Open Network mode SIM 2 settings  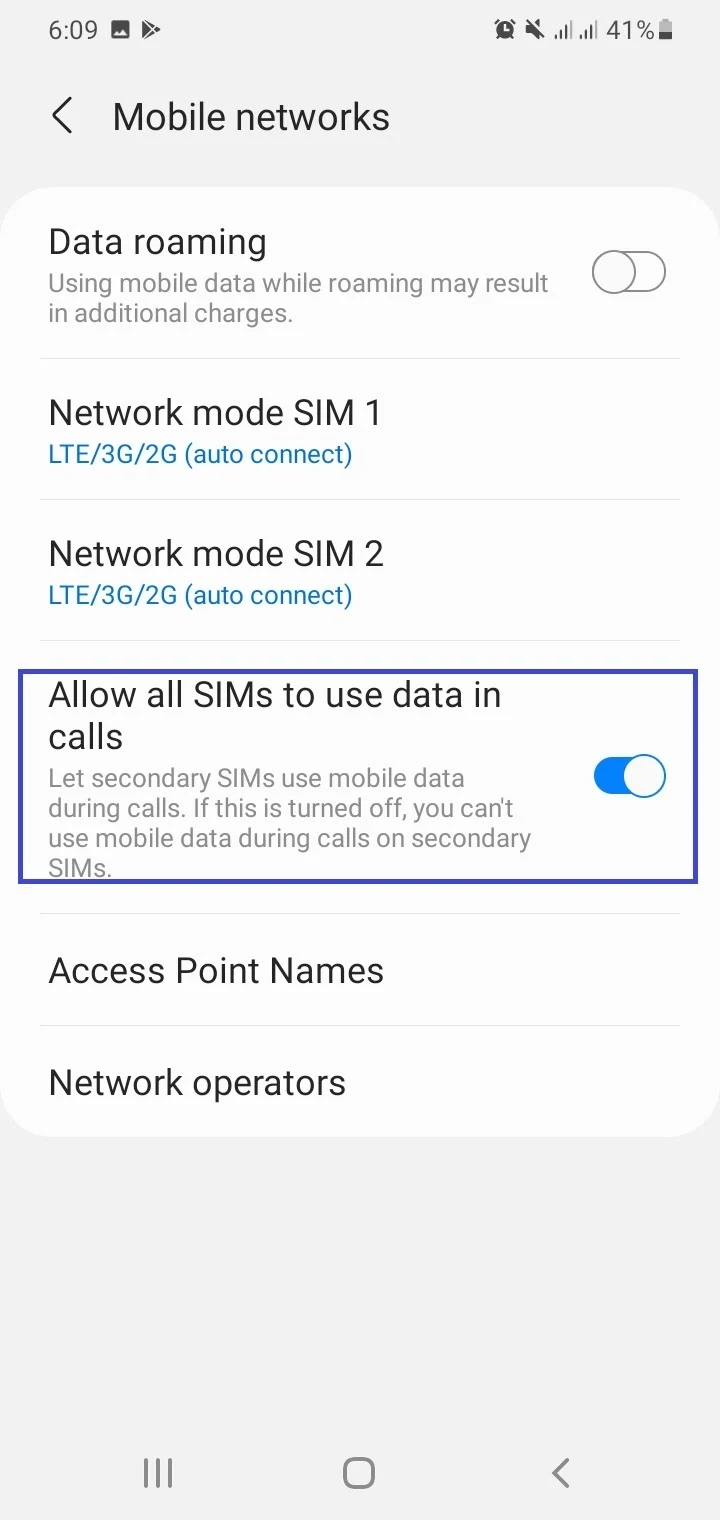(360, 571)
